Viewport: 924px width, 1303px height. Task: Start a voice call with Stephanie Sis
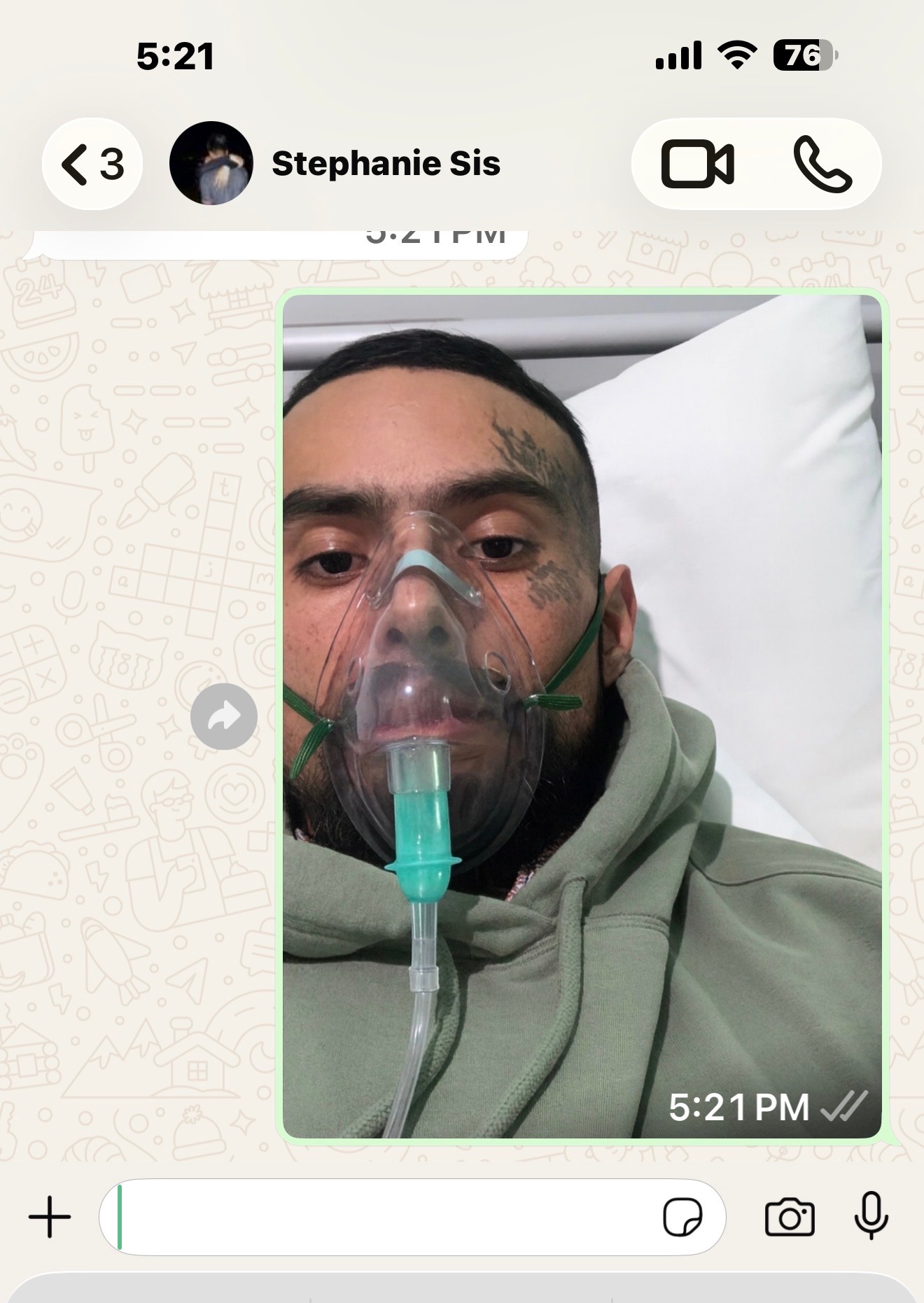click(x=822, y=165)
